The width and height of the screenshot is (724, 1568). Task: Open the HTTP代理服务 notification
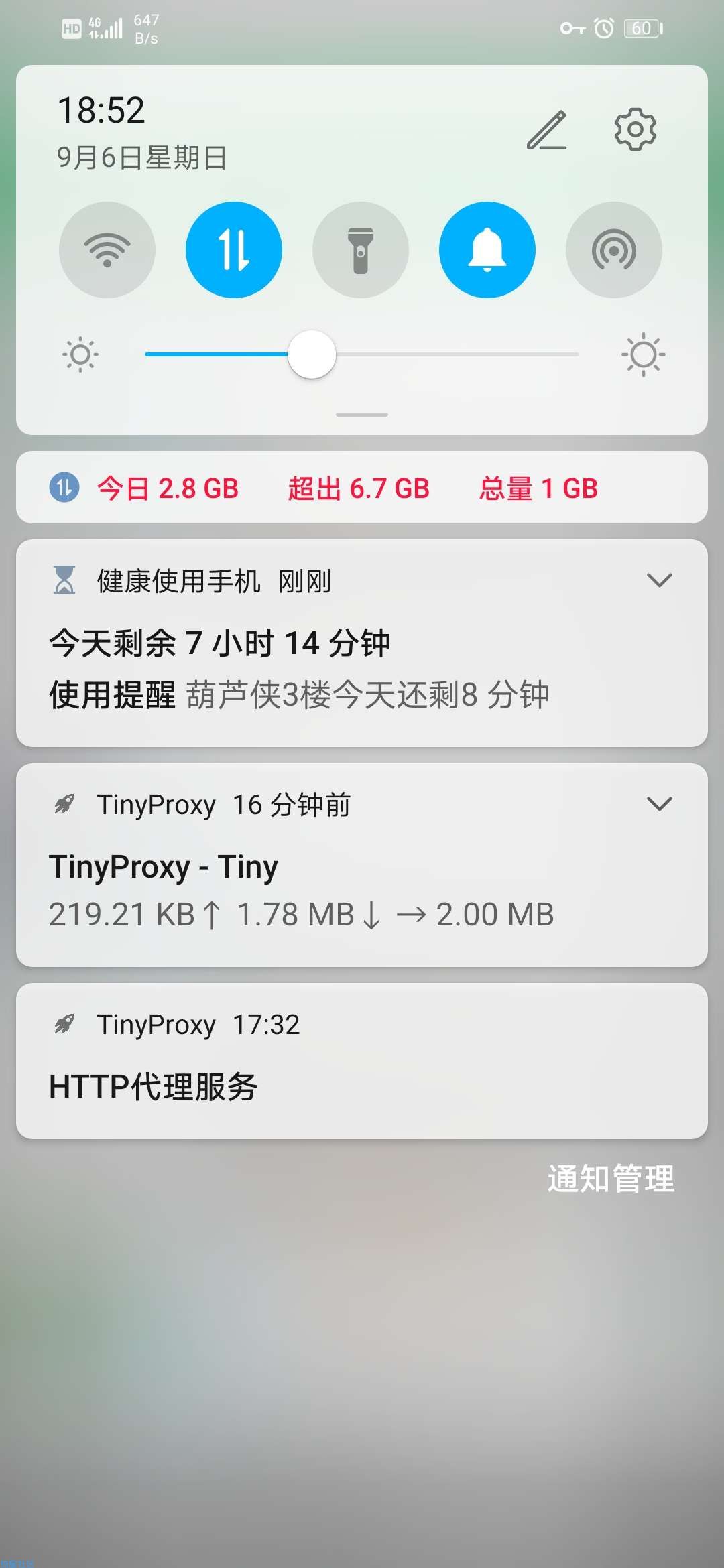362,1061
